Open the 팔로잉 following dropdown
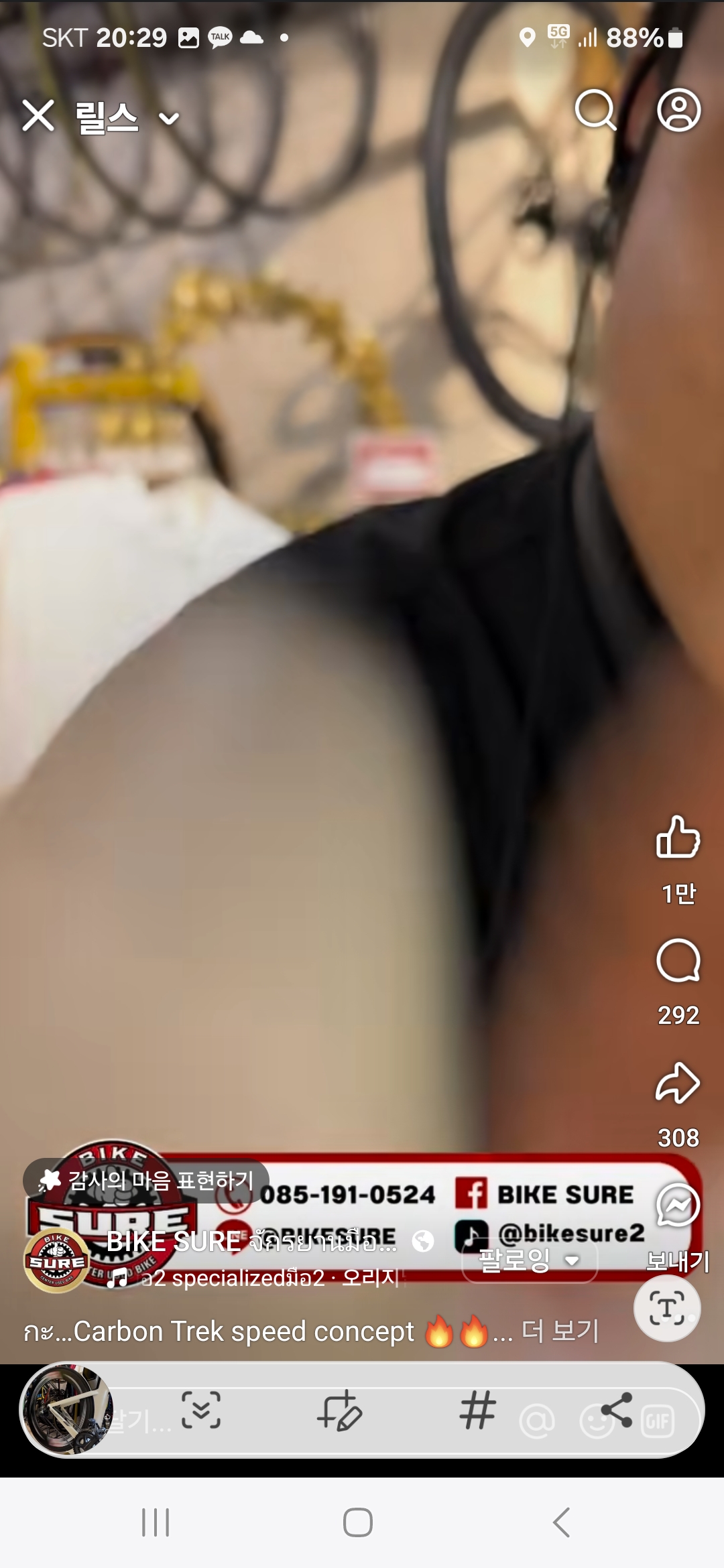724x1568 pixels. [x=529, y=1260]
